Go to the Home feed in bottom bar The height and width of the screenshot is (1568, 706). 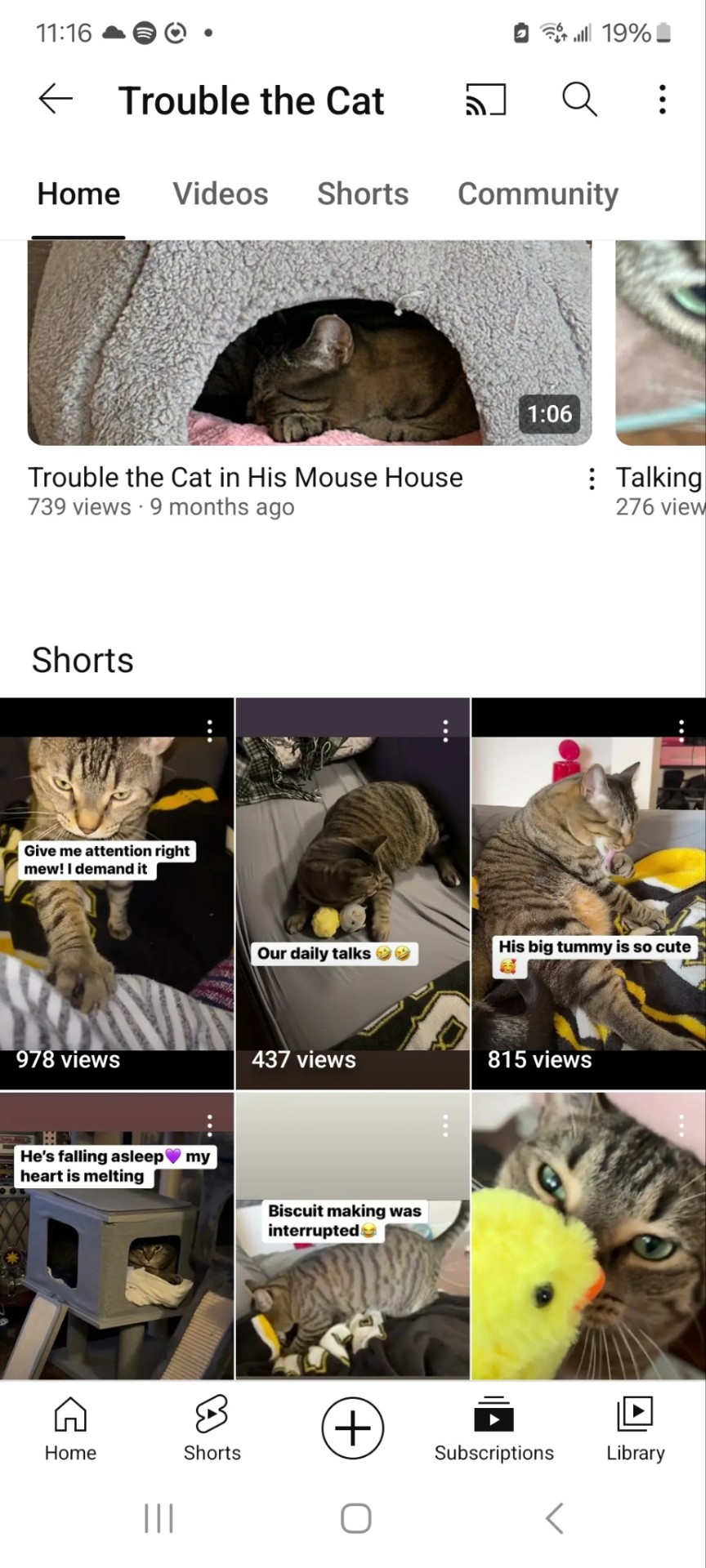[x=70, y=1428]
